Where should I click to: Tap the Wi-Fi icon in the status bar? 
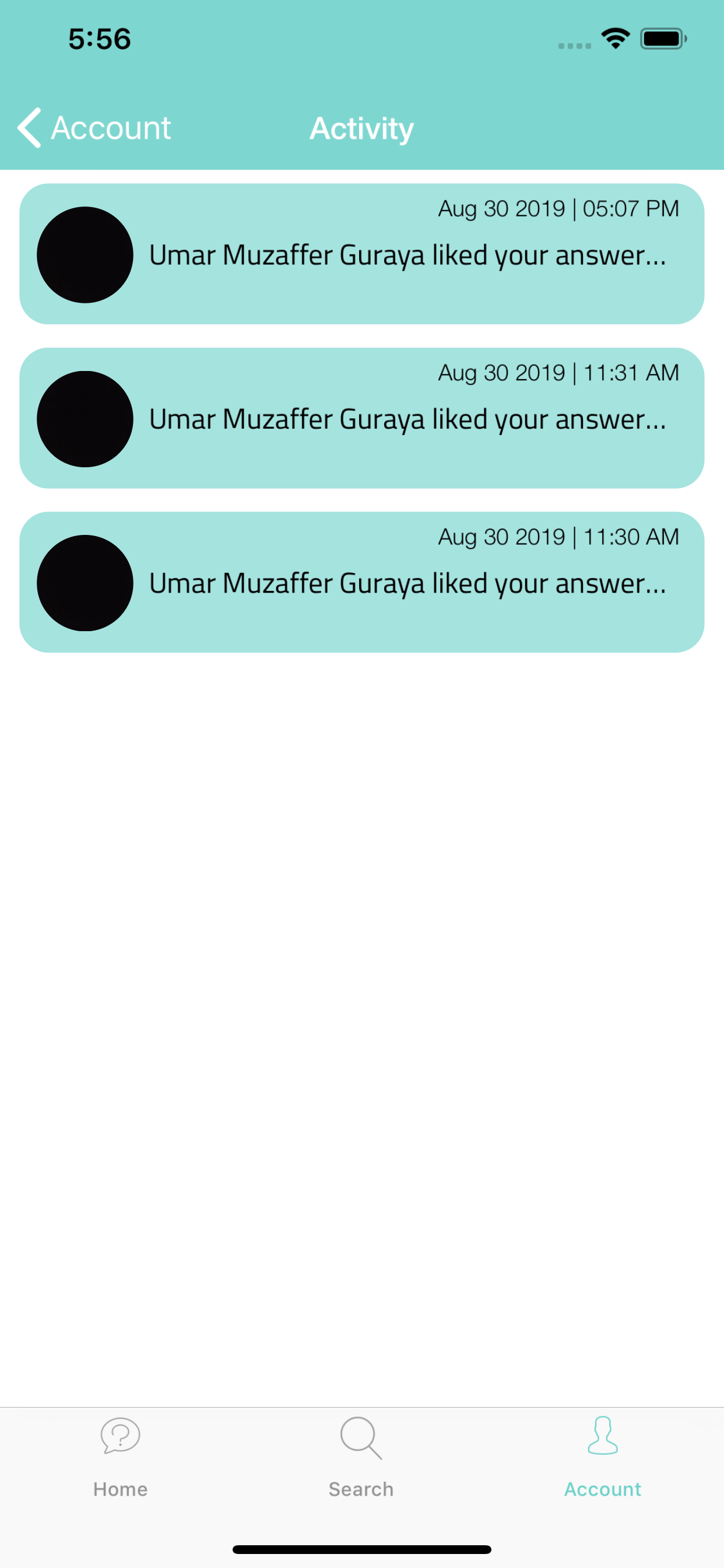click(x=614, y=38)
